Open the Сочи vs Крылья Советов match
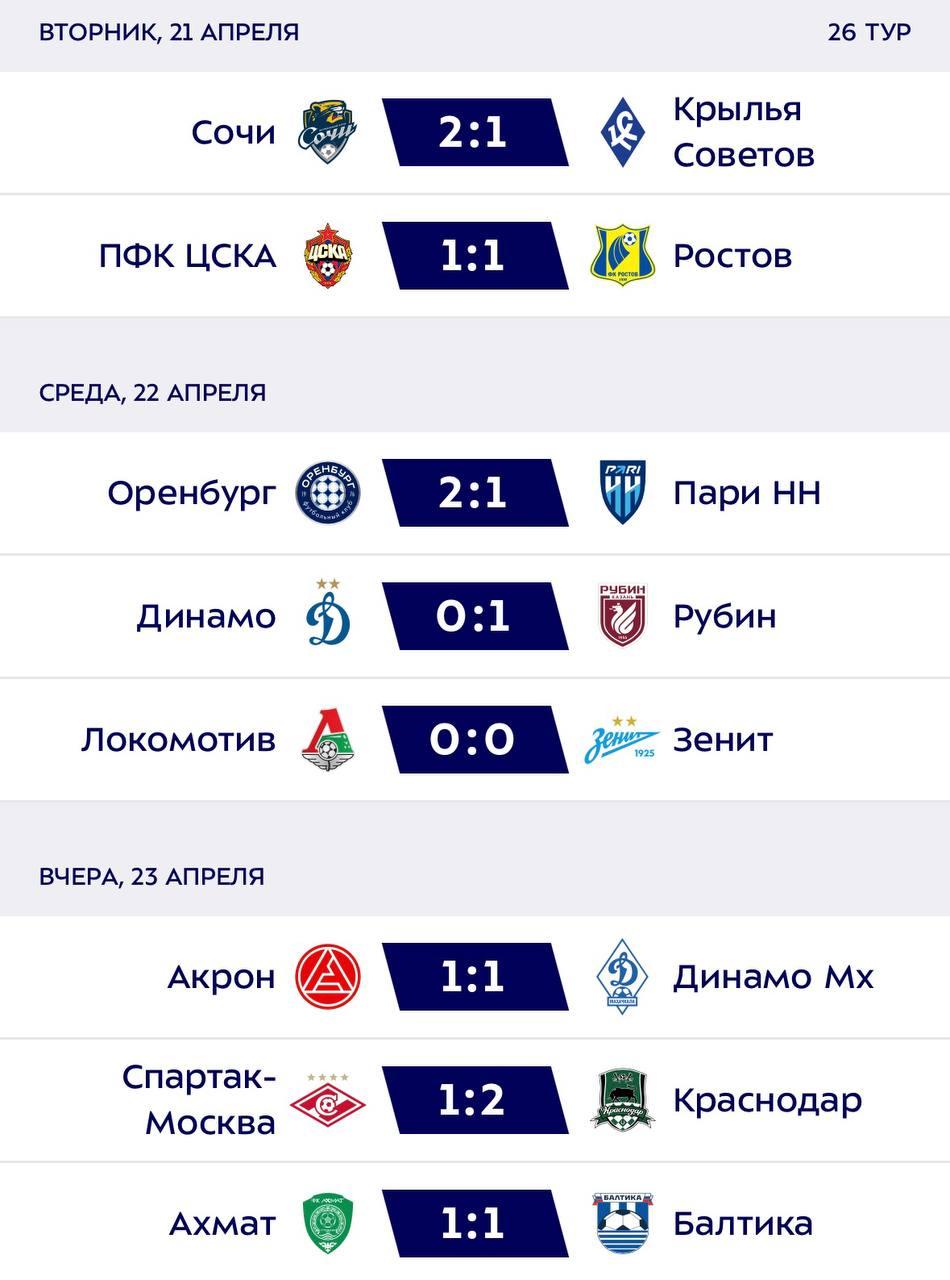This screenshot has height=1280, width=950. tap(474, 132)
